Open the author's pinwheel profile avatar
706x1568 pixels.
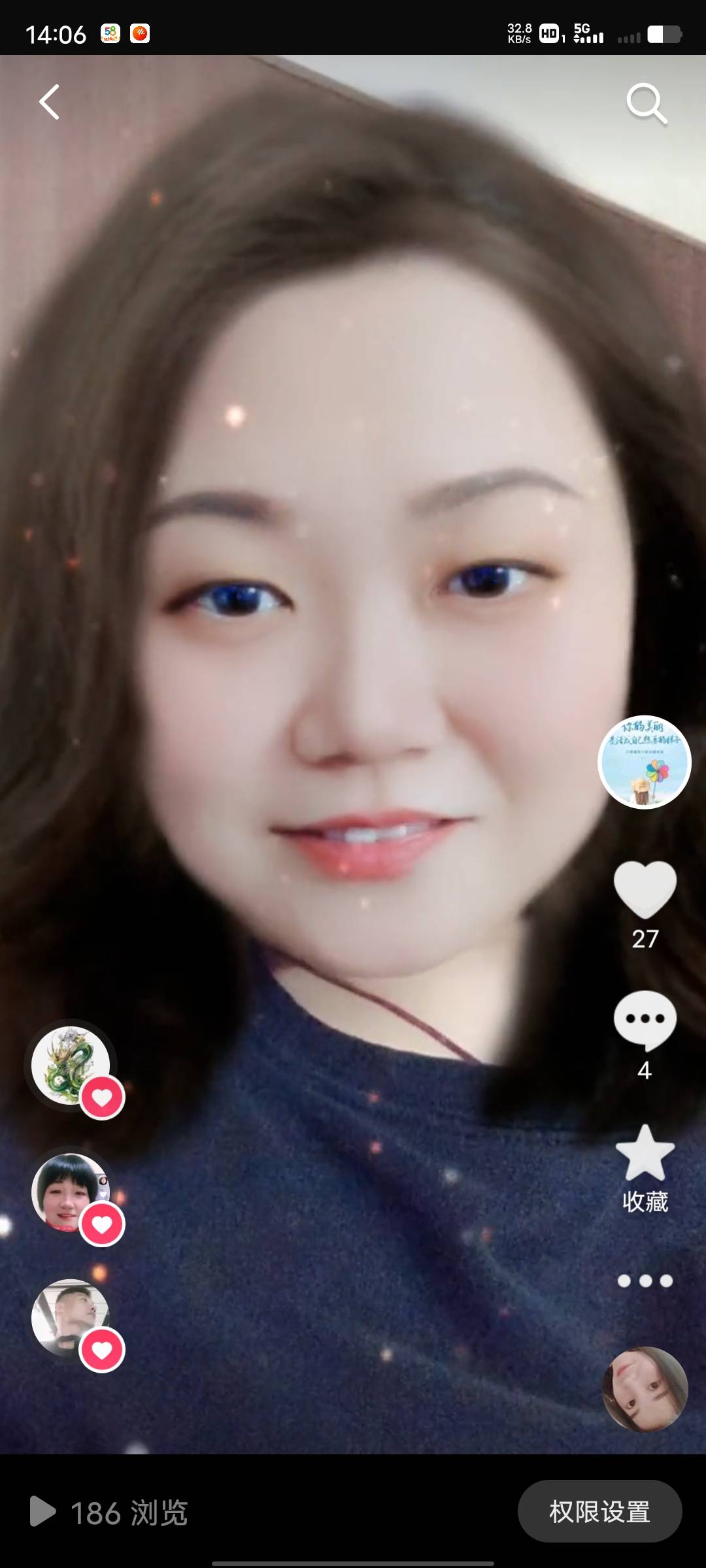pyautogui.click(x=645, y=762)
